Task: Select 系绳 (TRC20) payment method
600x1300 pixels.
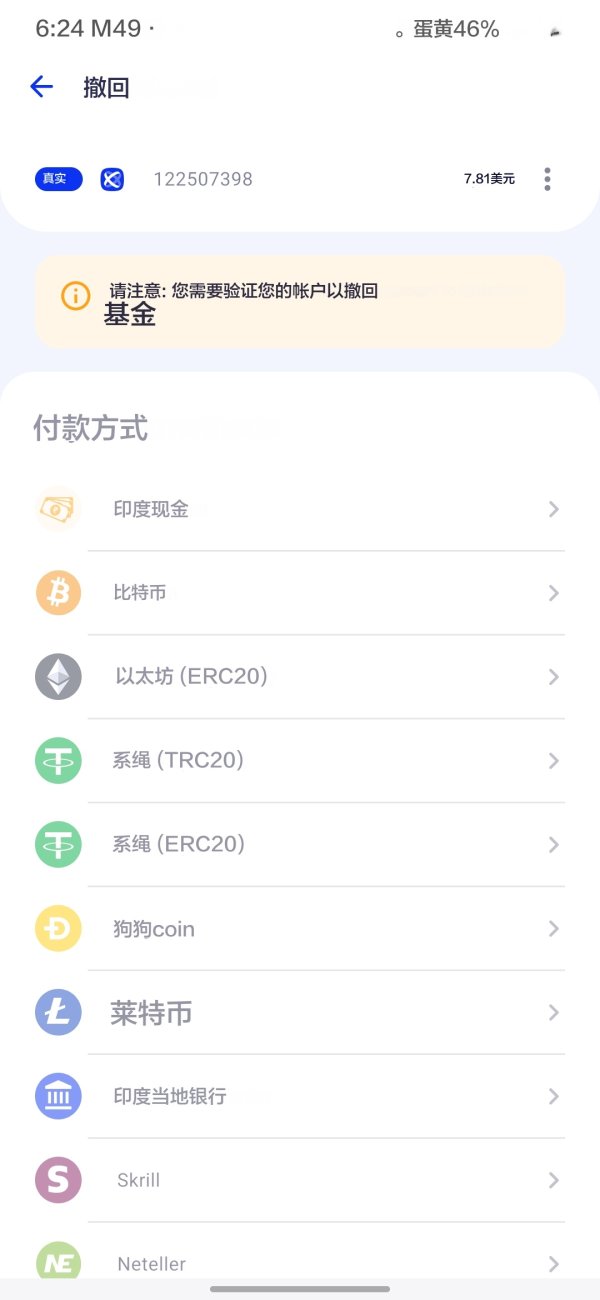Action: (x=300, y=761)
